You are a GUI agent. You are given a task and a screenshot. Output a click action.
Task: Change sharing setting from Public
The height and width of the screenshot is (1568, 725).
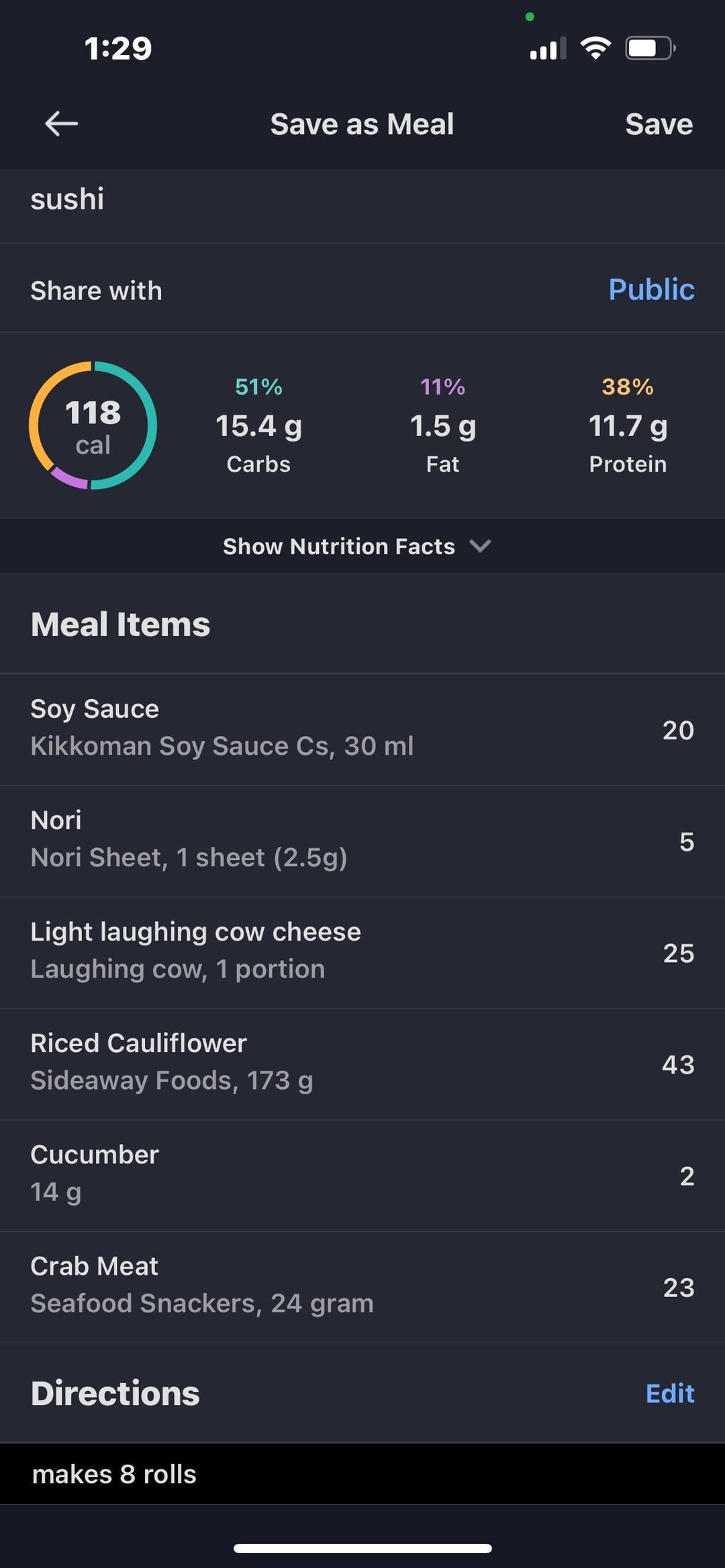click(651, 290)
